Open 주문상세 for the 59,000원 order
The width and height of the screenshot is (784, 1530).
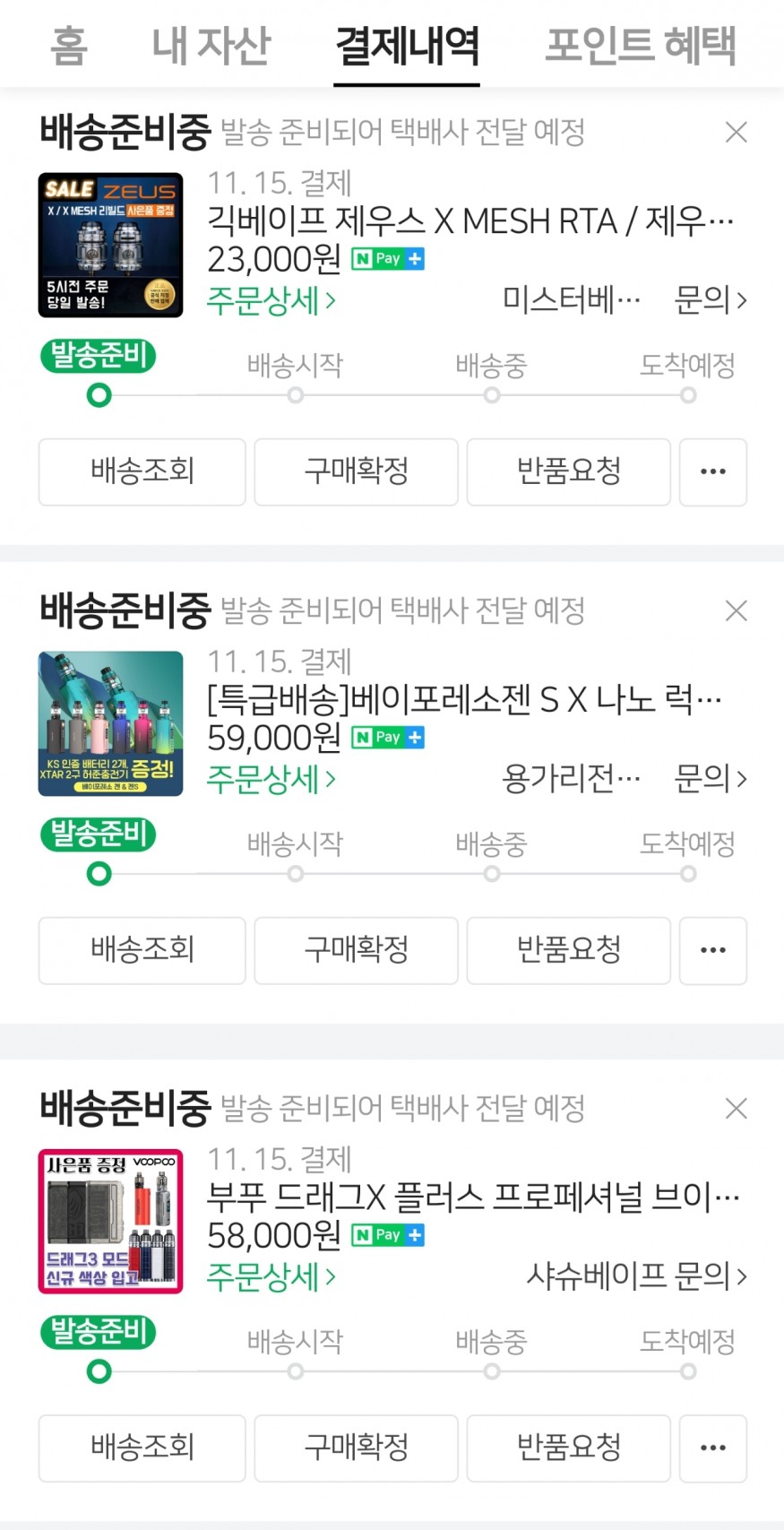click(271, 779)
